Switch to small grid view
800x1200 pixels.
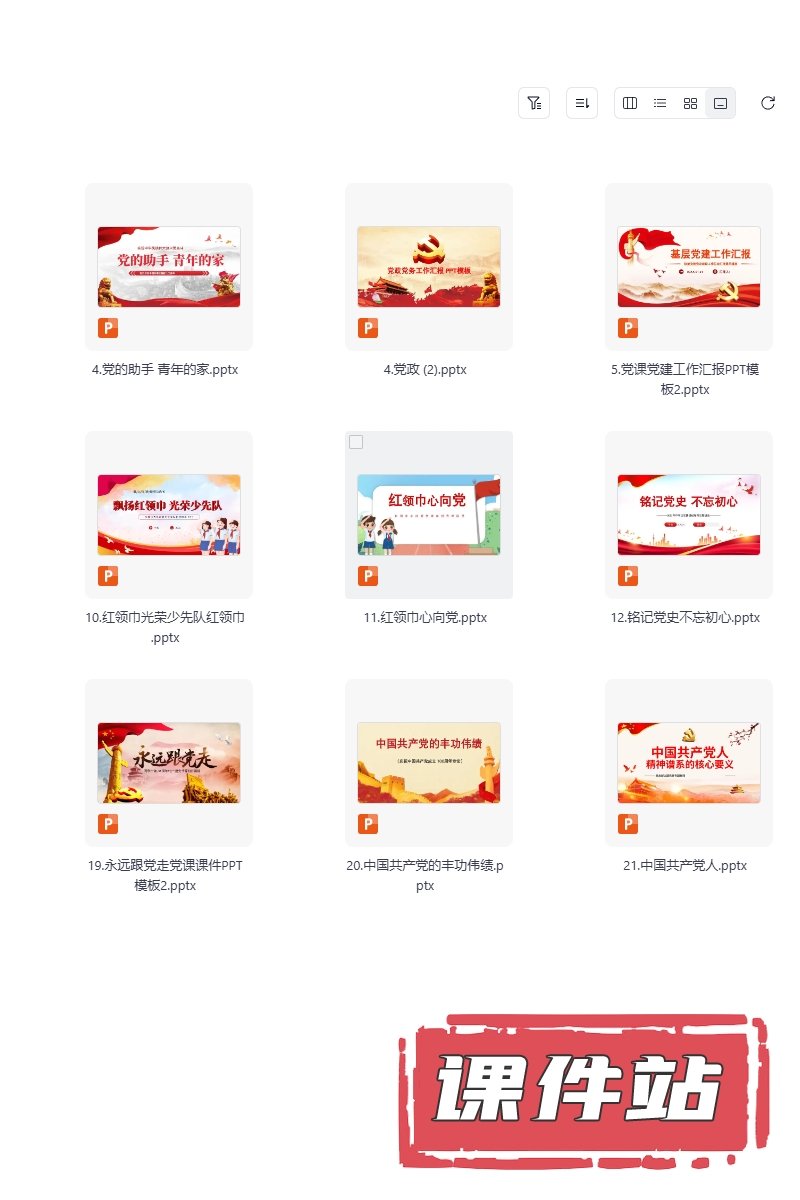click(690, 103)
